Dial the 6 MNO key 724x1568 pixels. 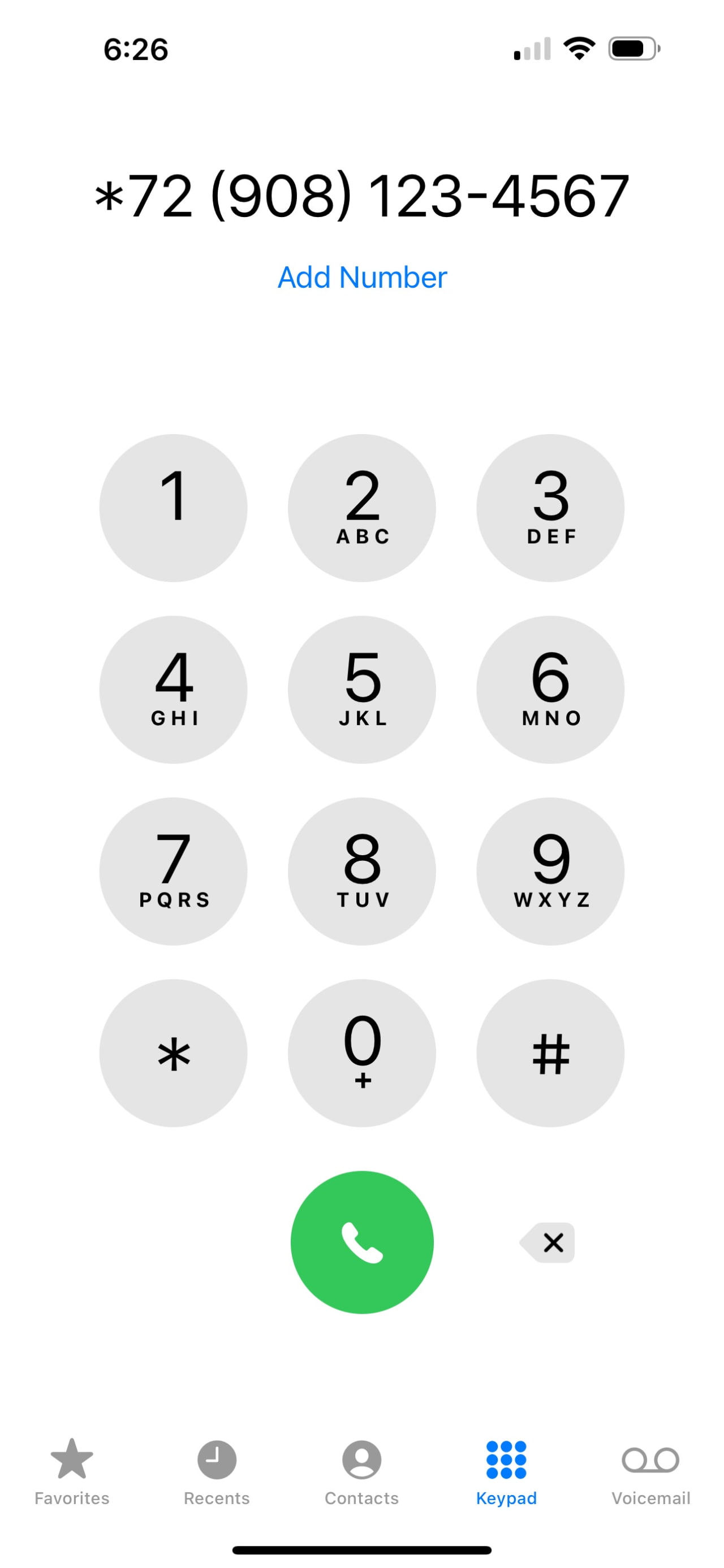tap(550, 689)
